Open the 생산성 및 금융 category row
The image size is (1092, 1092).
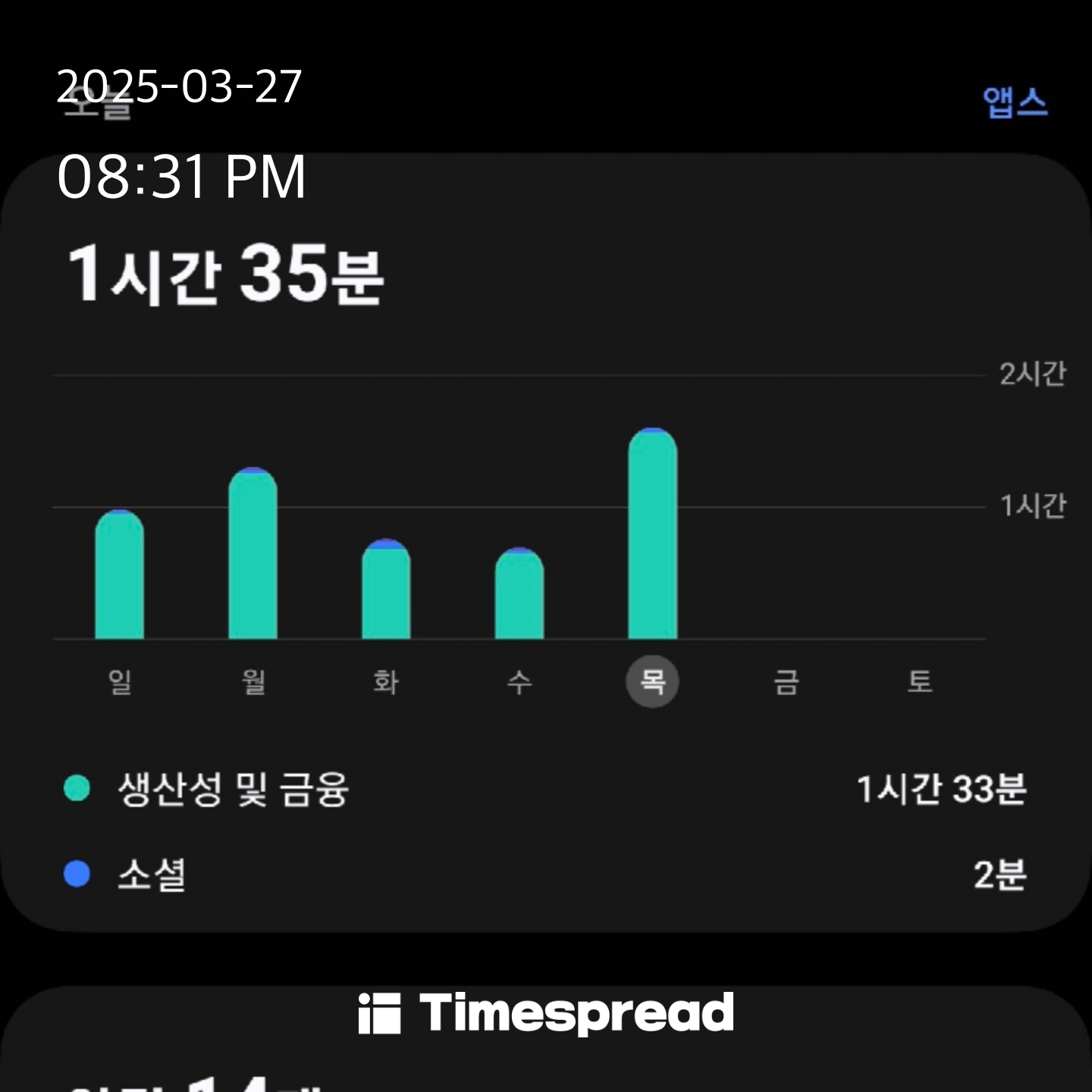[x=544, y=789]
